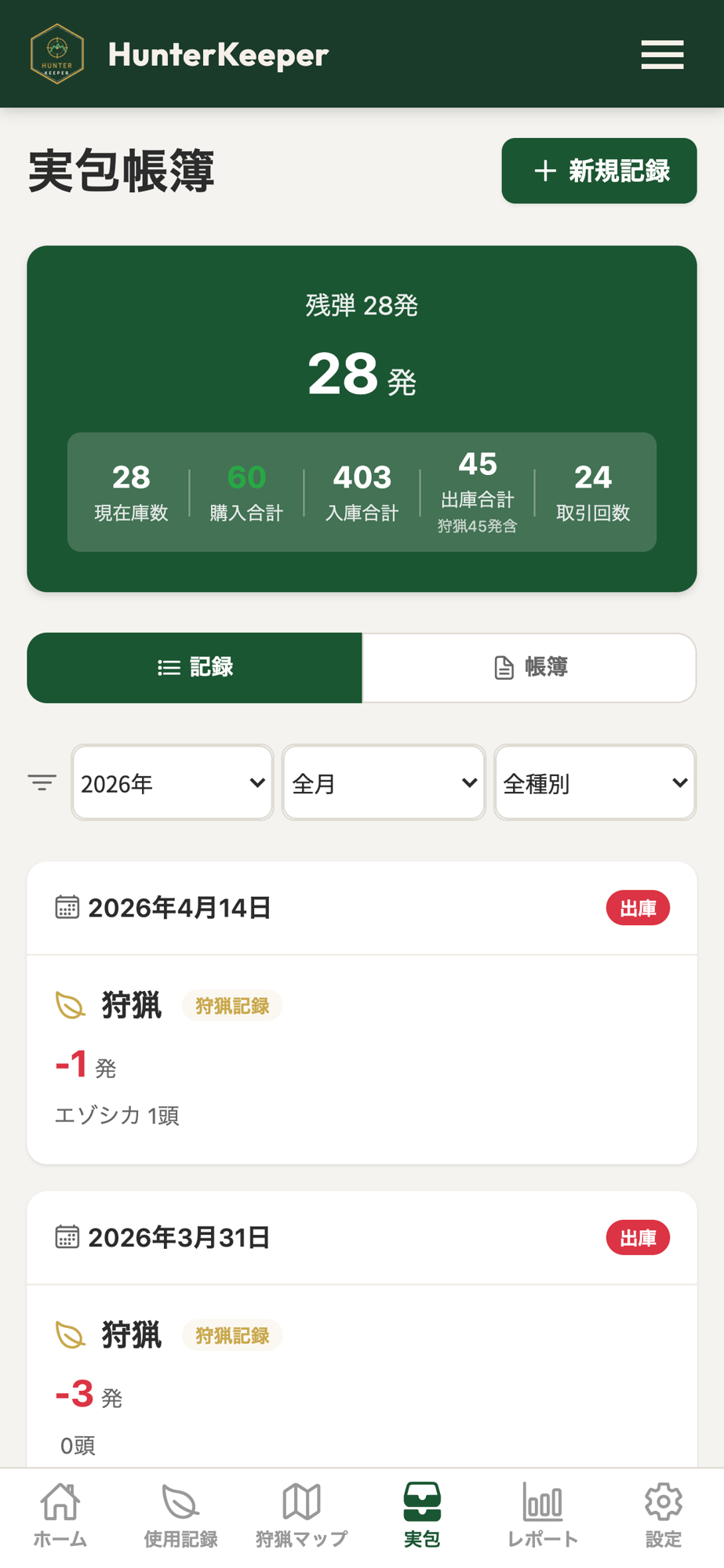Expand the 全月 month dropdown

[384, 782]
